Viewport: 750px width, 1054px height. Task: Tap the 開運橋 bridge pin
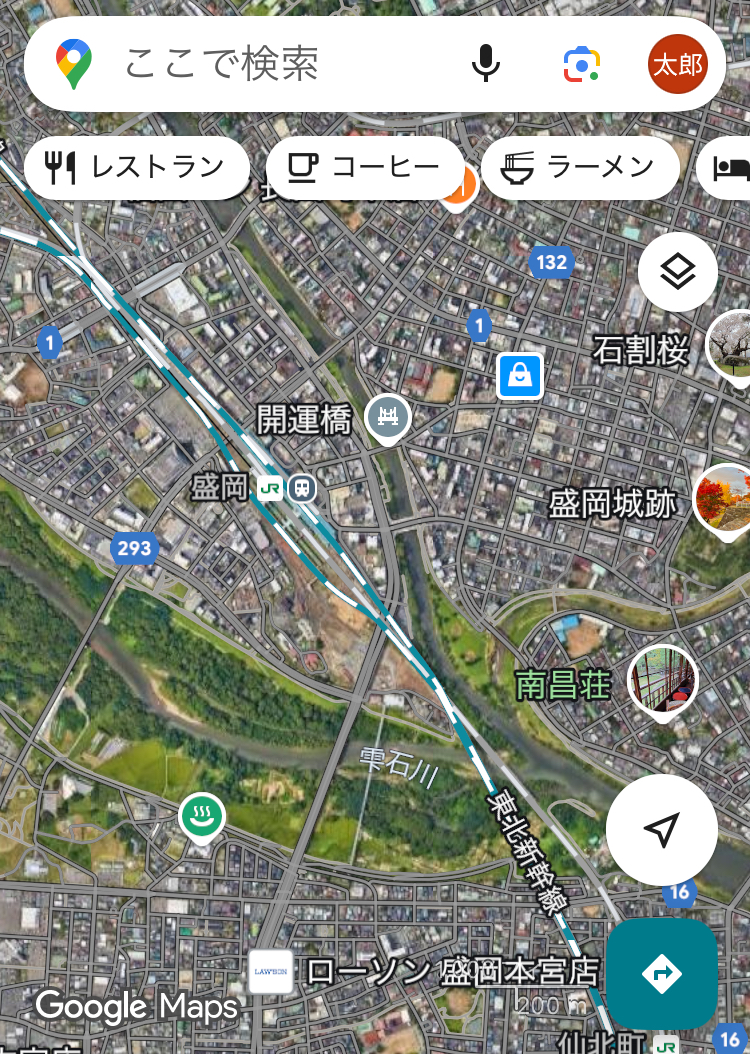pyautogui.click(x=388, y=416)
